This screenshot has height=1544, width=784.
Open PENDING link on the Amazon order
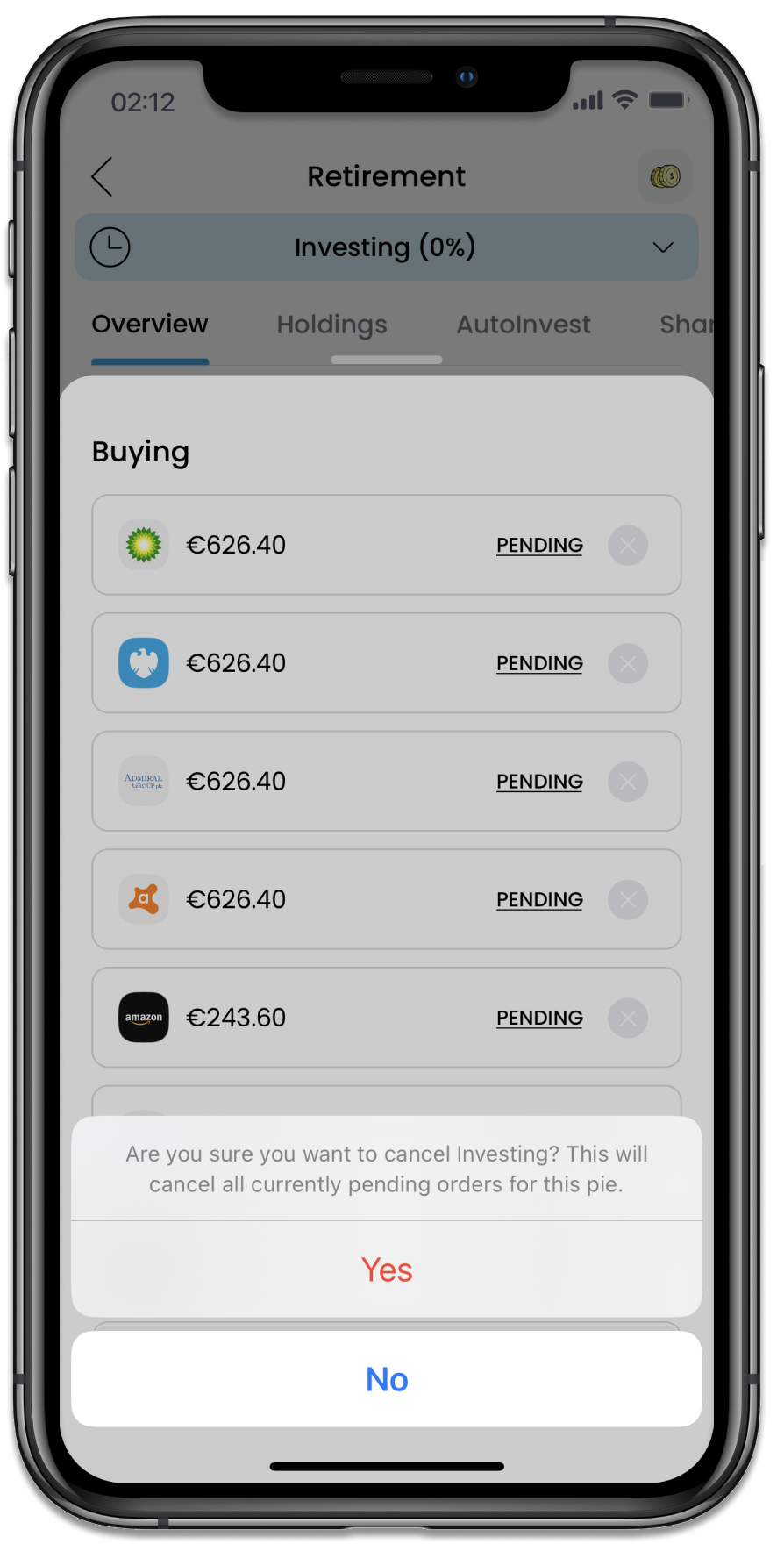click(x=539, y=1018)
